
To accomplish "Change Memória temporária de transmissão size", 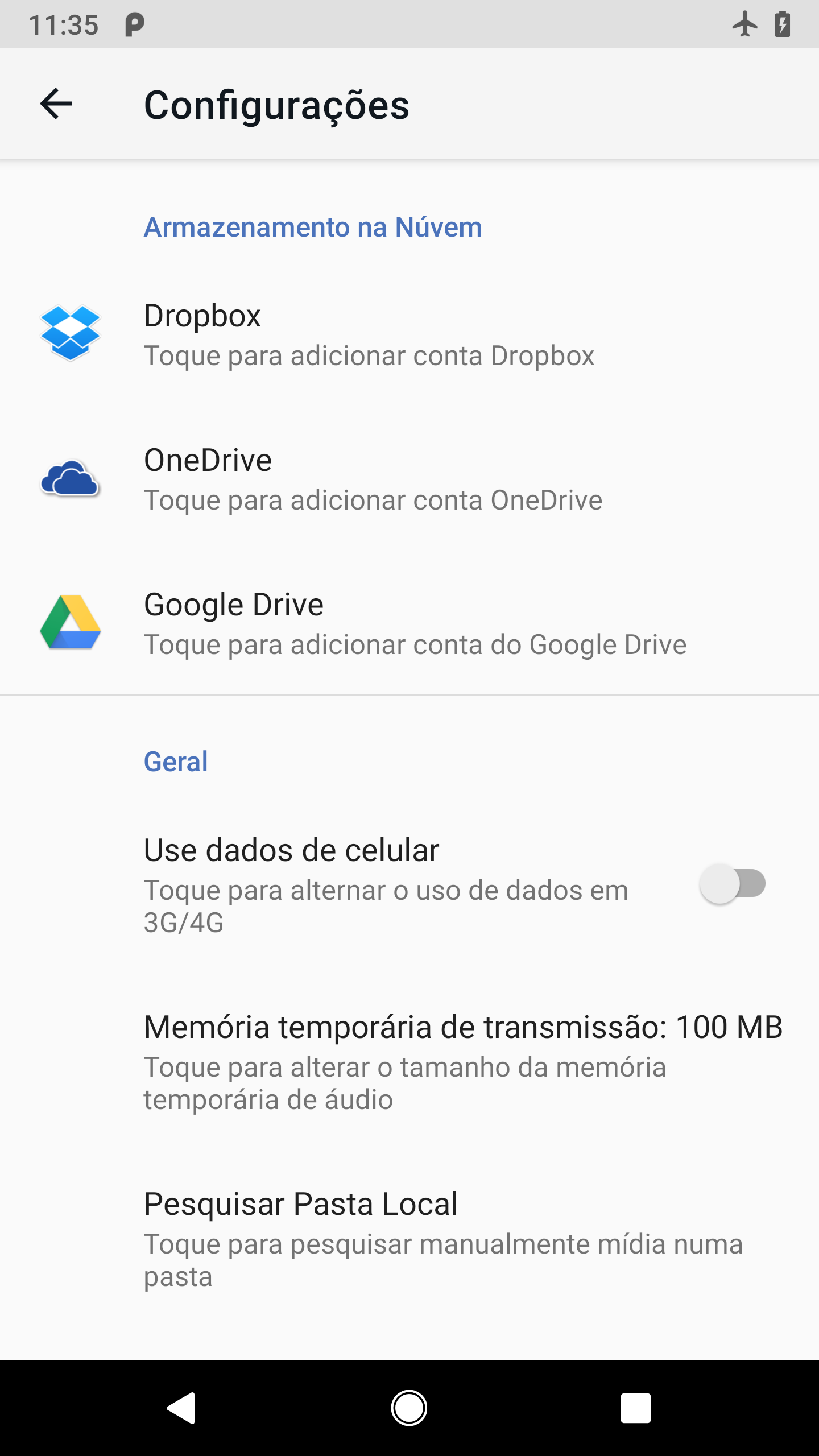I will coord(409,1061).
